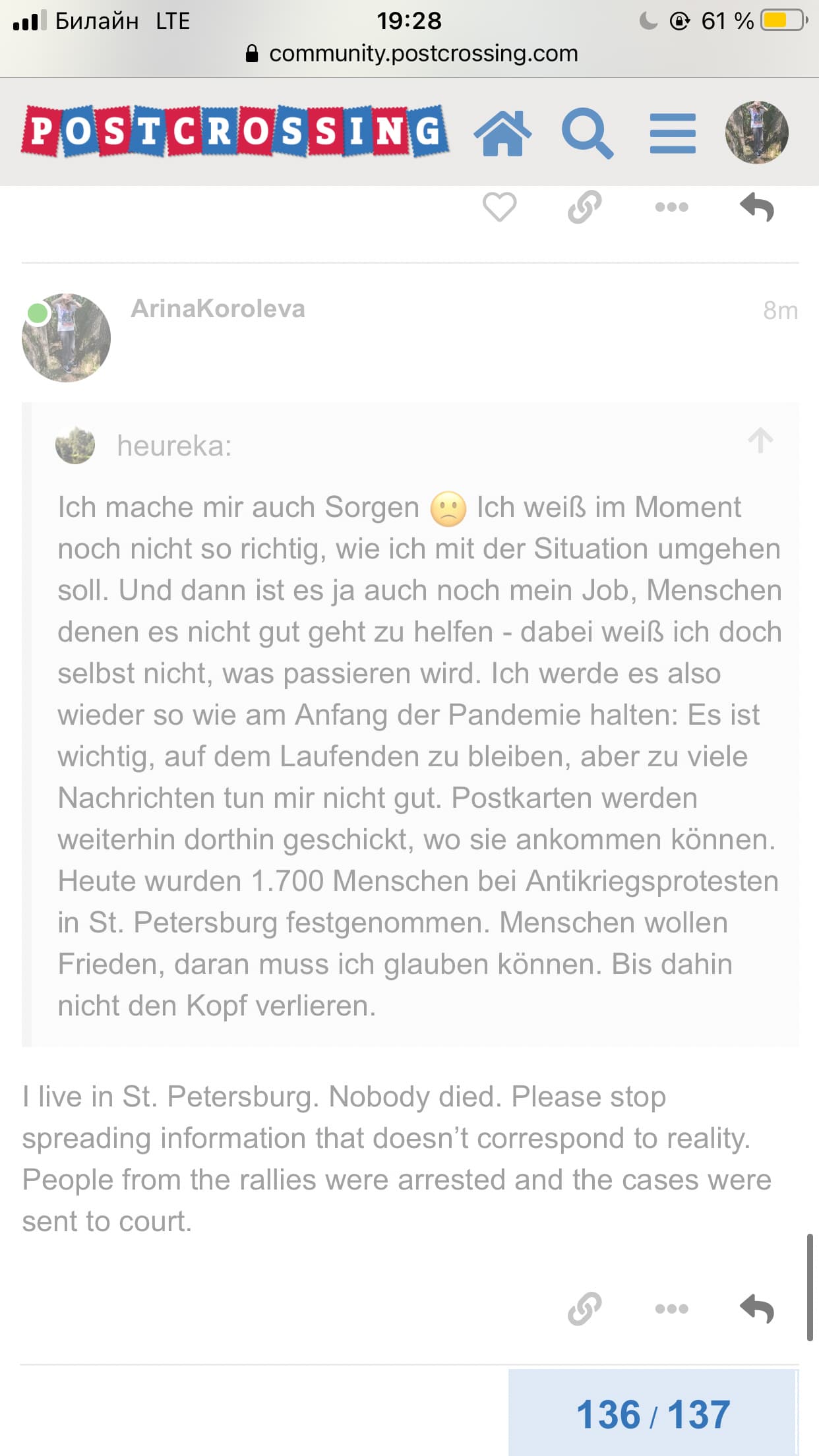Like the previous post with heart
The image size is (819, 1456).
click(500, 207)
